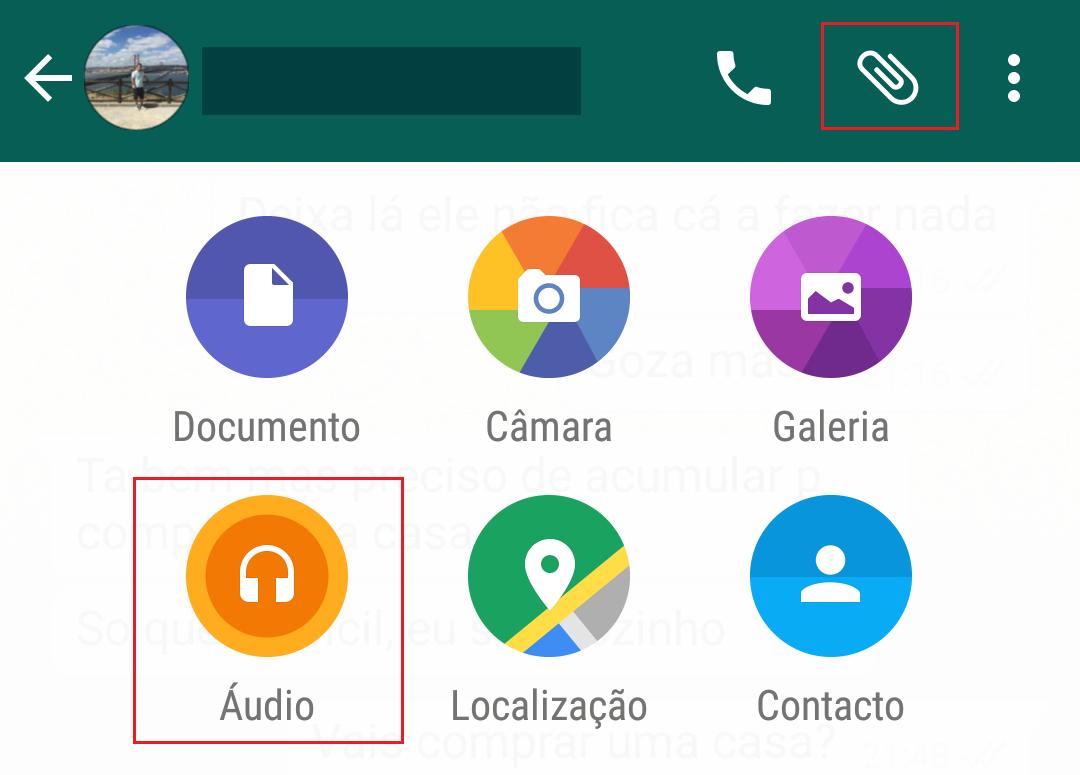
Task: Open the three-dot overflow menu
Action: point(1014,78)
